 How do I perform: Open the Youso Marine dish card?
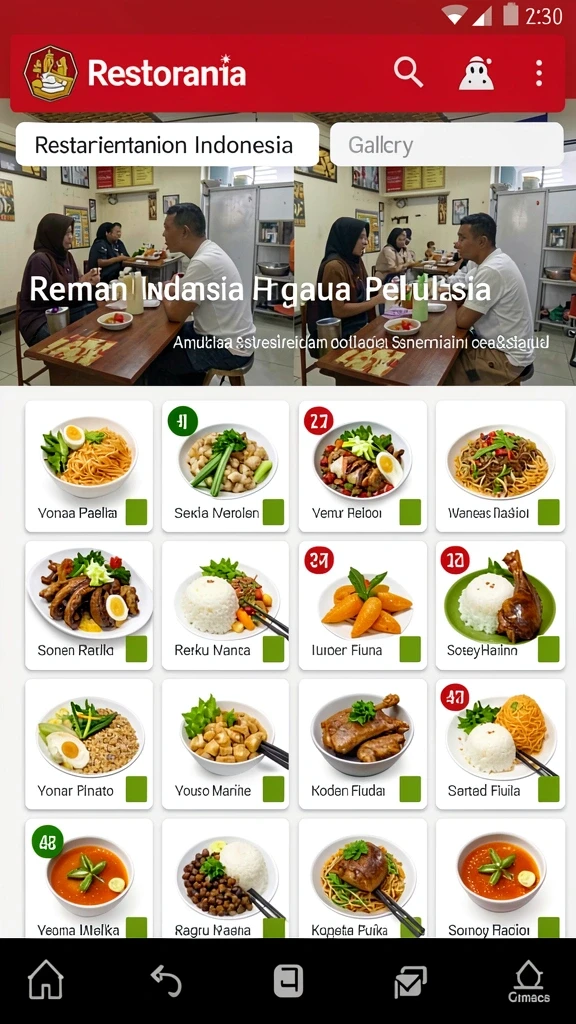click(225, 744)
